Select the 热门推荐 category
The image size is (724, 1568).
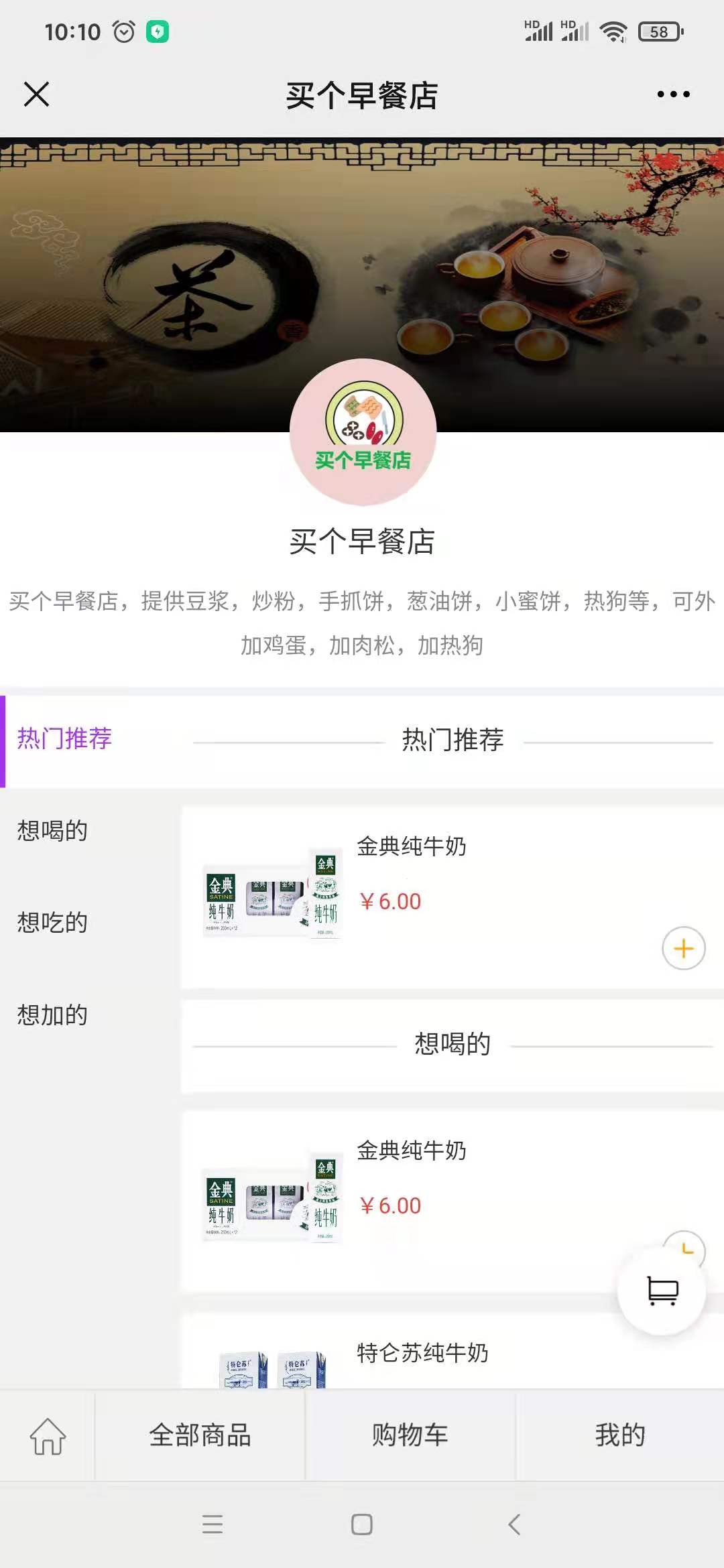click(64, 739)
